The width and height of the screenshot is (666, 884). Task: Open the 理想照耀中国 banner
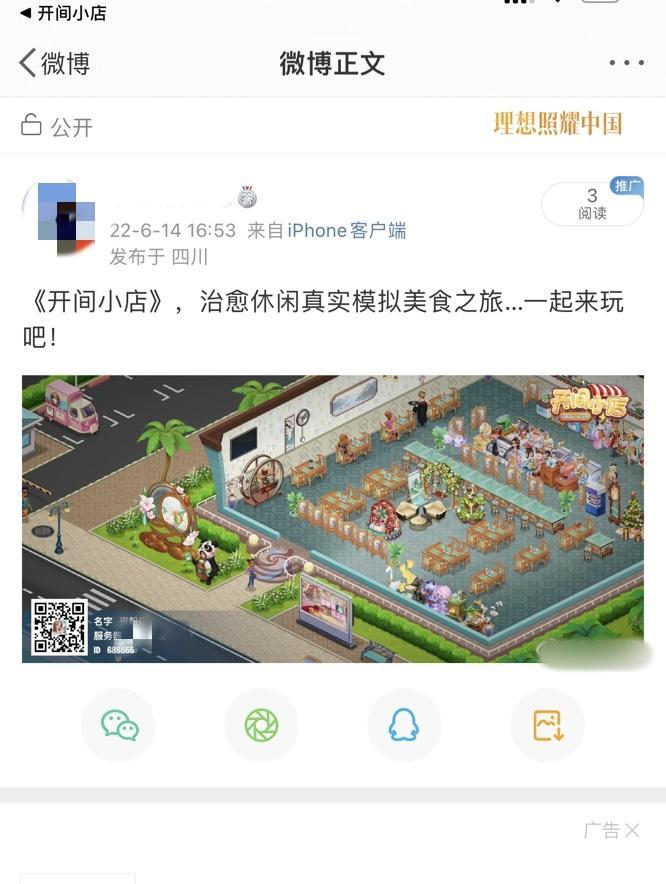pos(557,124)
